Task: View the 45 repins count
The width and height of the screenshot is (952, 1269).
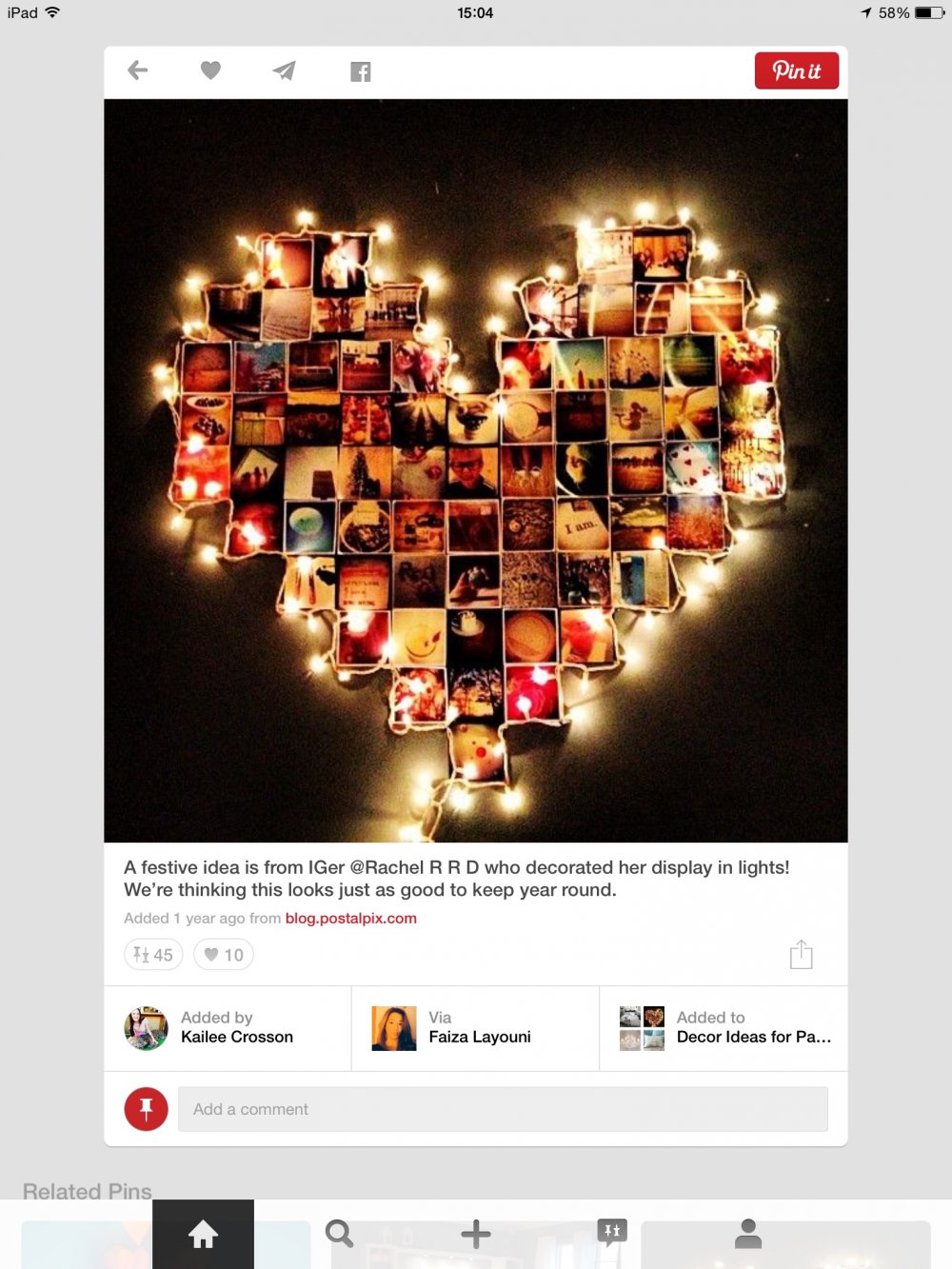Action: coord(153,954)
